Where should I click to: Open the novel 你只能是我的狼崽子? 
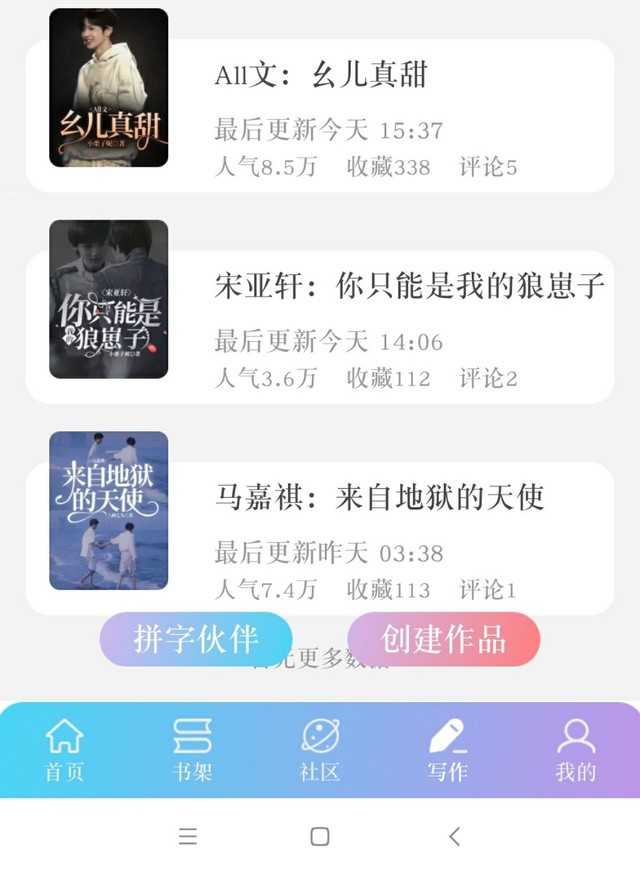coord(320,328)
